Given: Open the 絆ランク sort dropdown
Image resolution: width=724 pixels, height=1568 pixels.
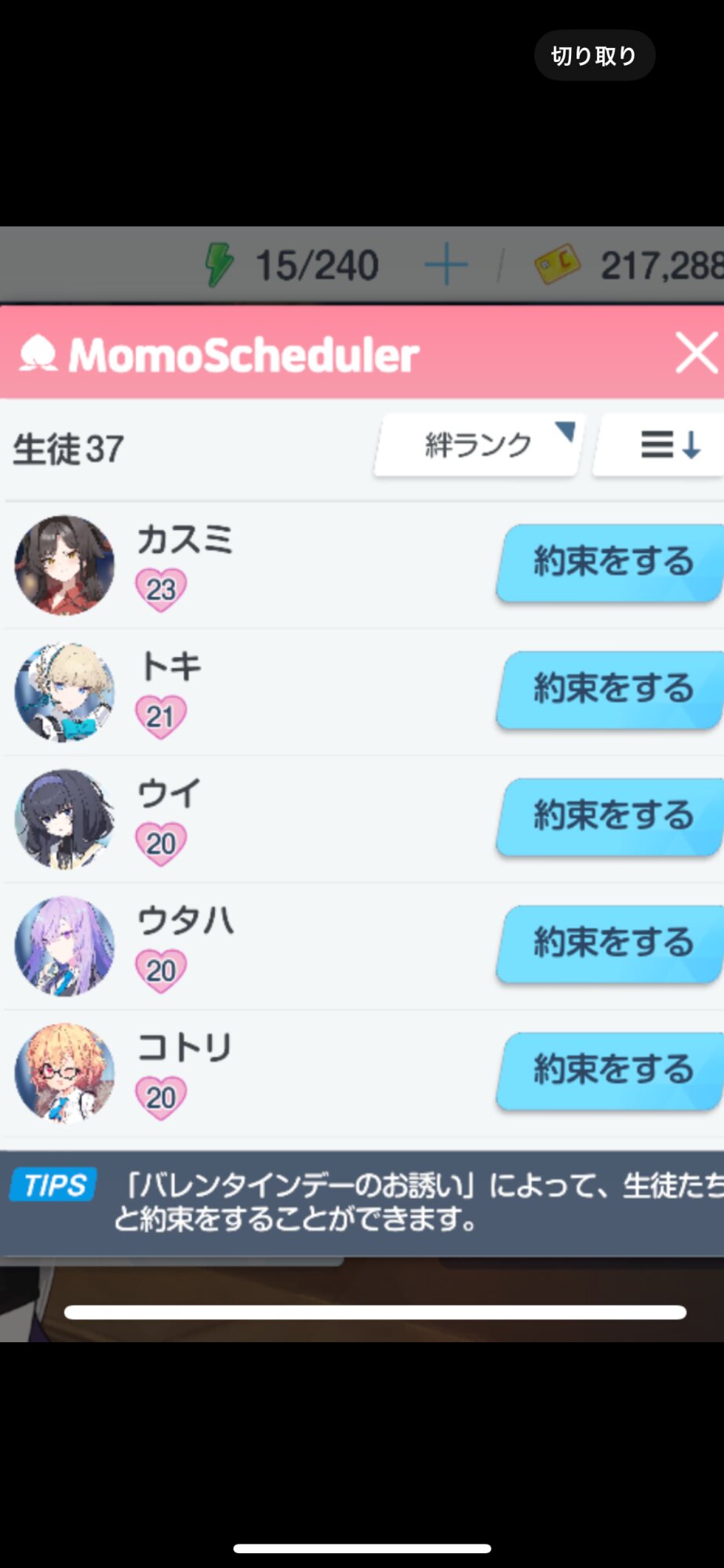Looking at the screenshot, I should click(x=478, y=445).
